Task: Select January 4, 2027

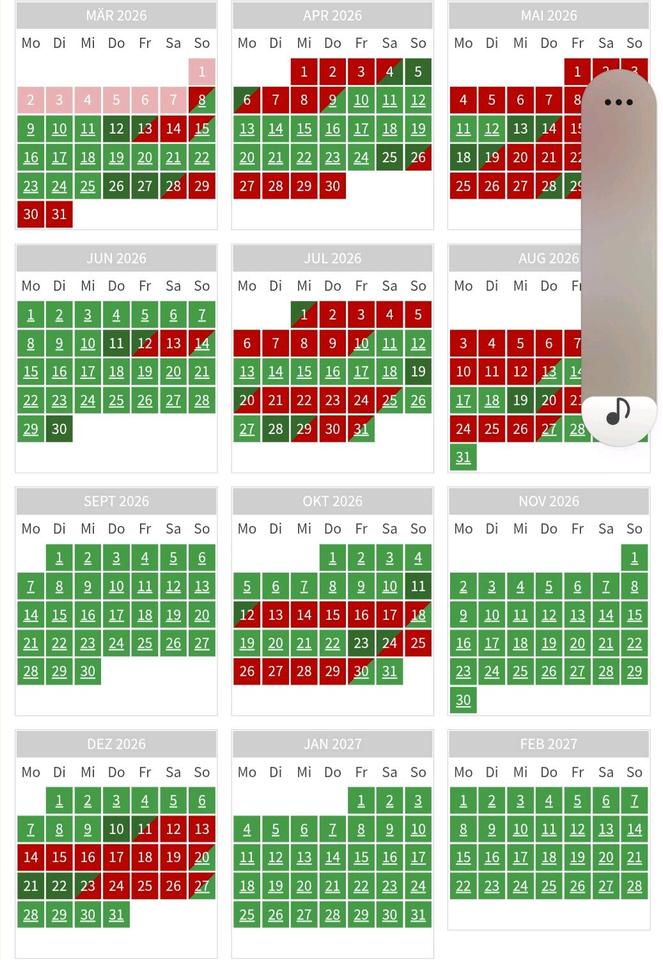Action: 247,829
